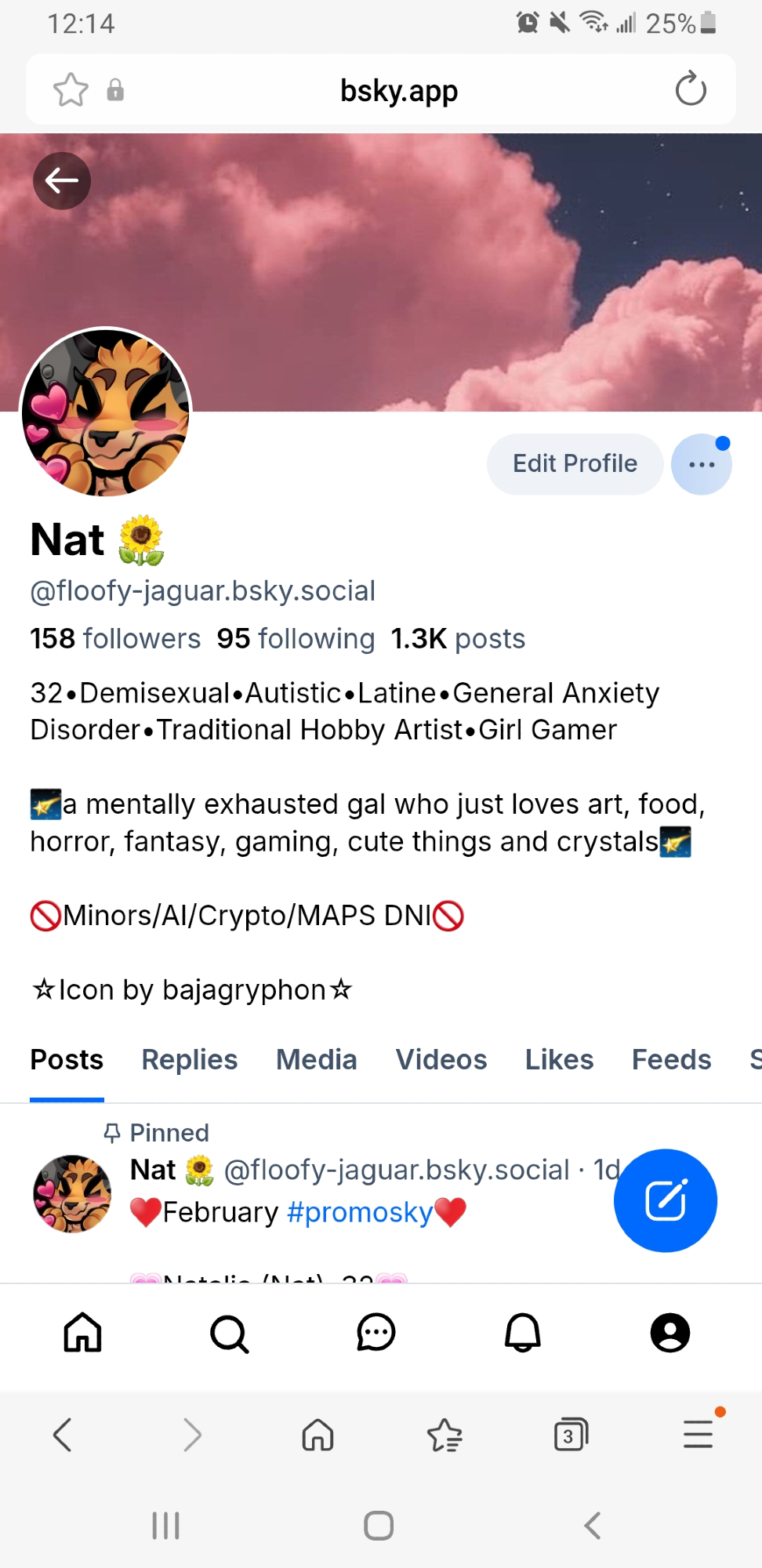The height and width of the screenshot is (1568, 762).
Task: Switch to the Media tab
Action: [317, 1060]
